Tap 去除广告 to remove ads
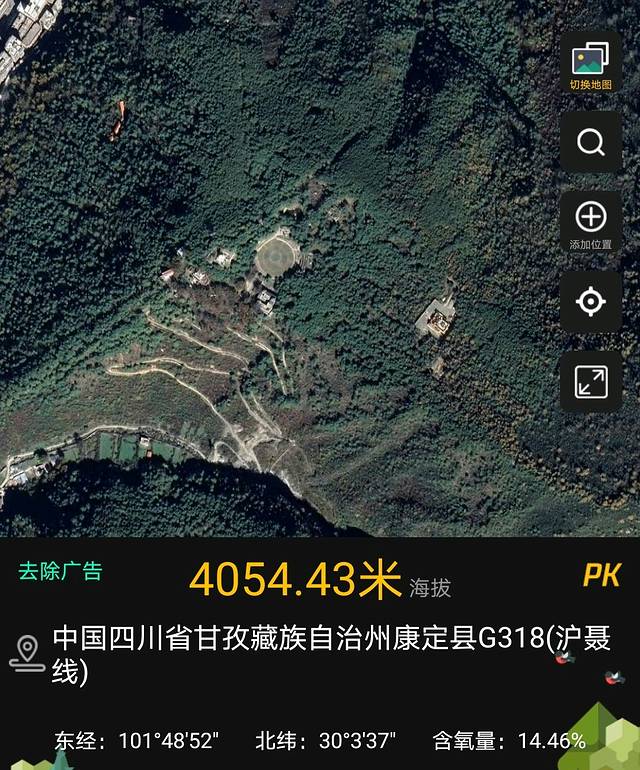This screenshot has width=640, height=770. pyautogui.click(x=60, y=572)
